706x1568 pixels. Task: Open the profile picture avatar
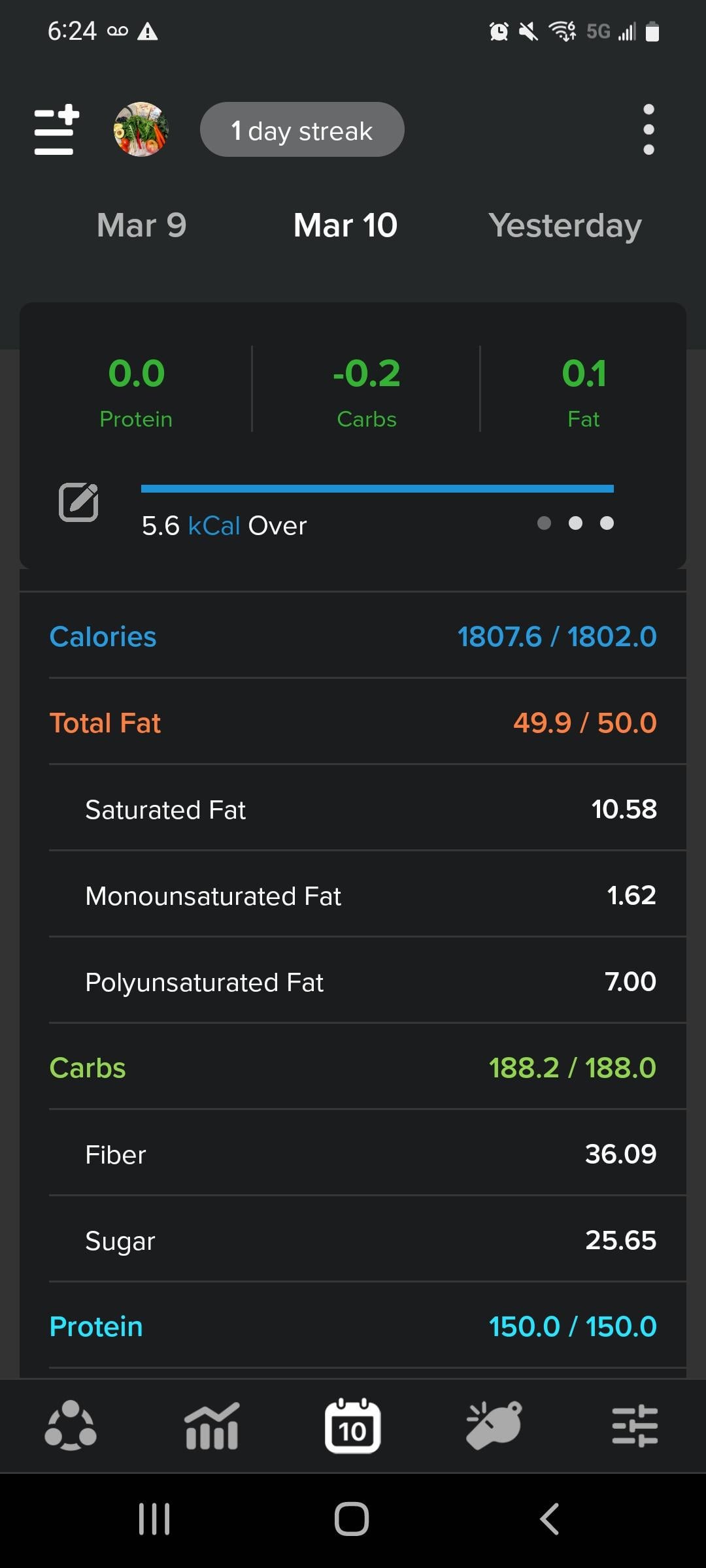coord(141,129)
